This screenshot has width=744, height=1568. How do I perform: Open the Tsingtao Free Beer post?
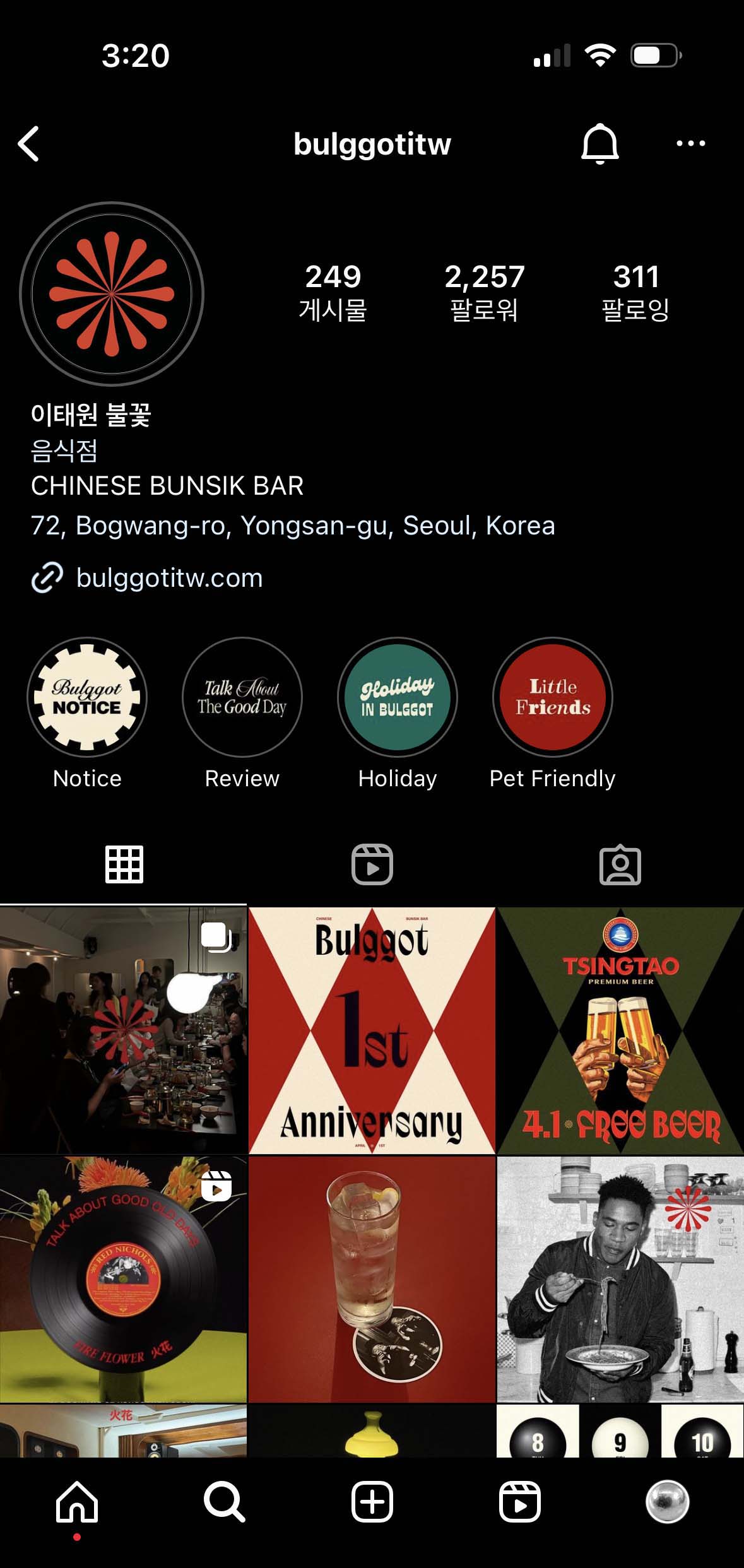point(620,1030)
